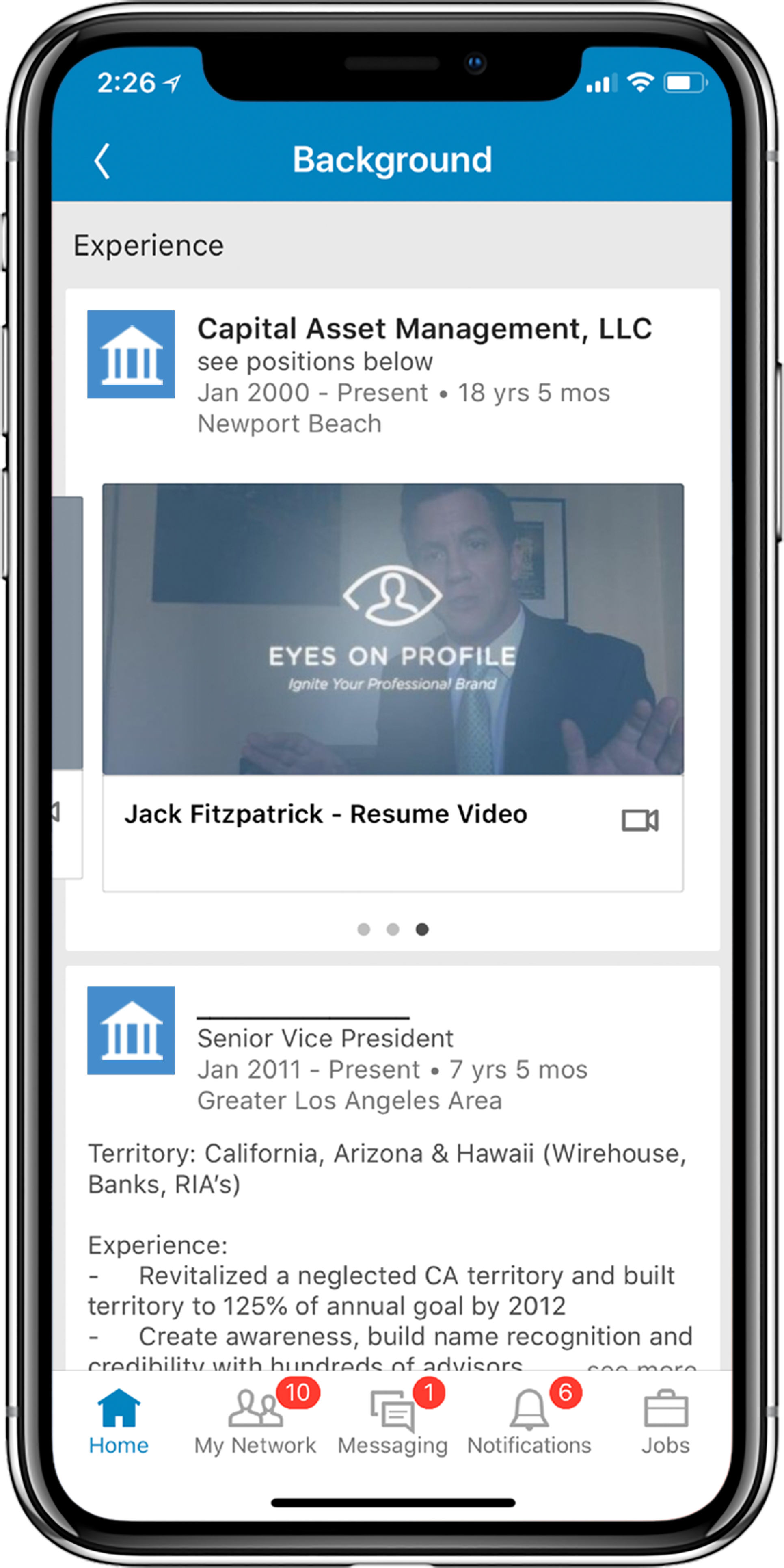This screenshot has width=784, height=1568.
Task: Go back from the Background screen
Action: point(102,161)
